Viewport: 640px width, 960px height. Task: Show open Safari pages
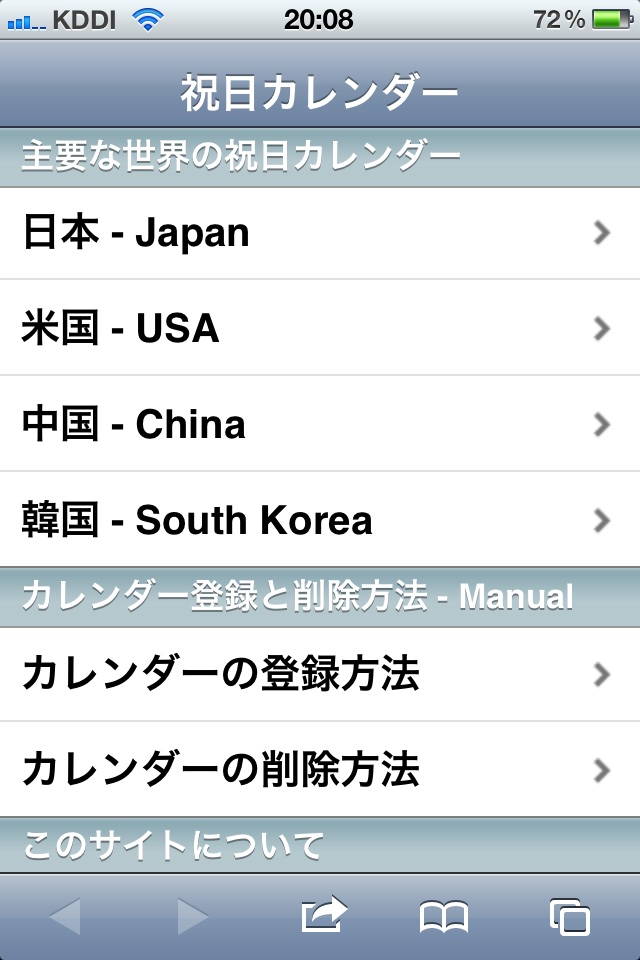coord(569,916)
